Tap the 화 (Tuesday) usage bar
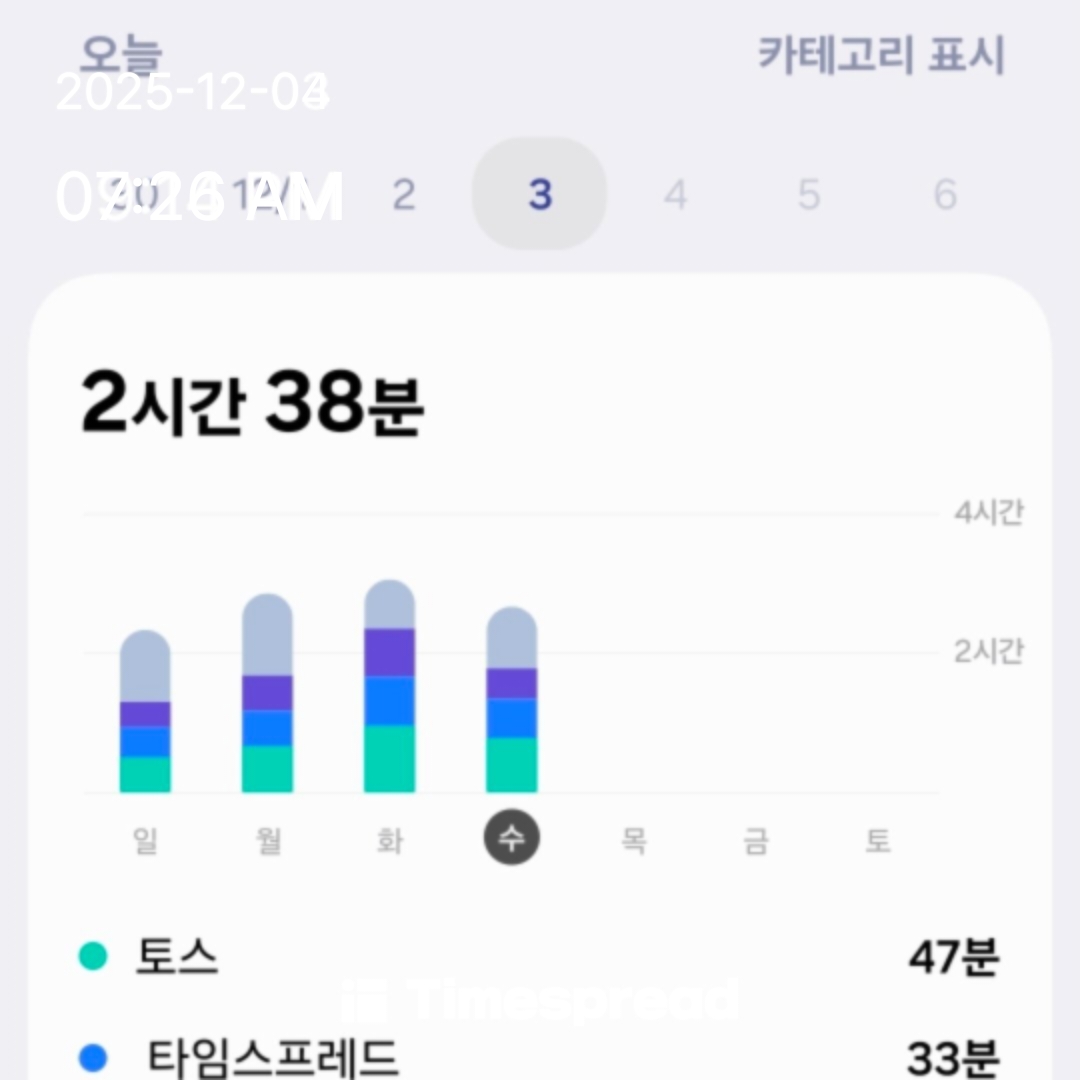Screen dimensions: 1080x1080 (x=389, y=687)
